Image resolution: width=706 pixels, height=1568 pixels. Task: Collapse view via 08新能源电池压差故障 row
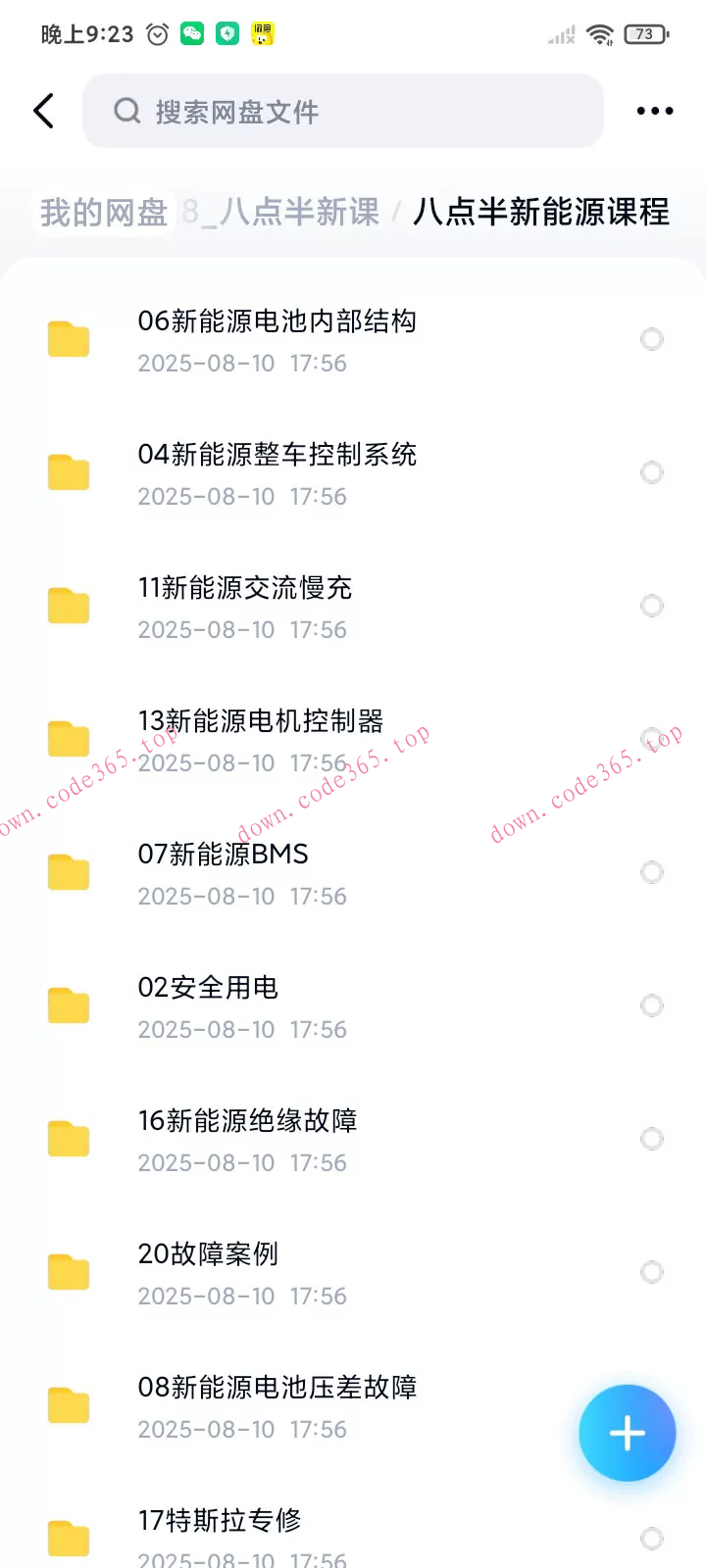(294, 1404)
